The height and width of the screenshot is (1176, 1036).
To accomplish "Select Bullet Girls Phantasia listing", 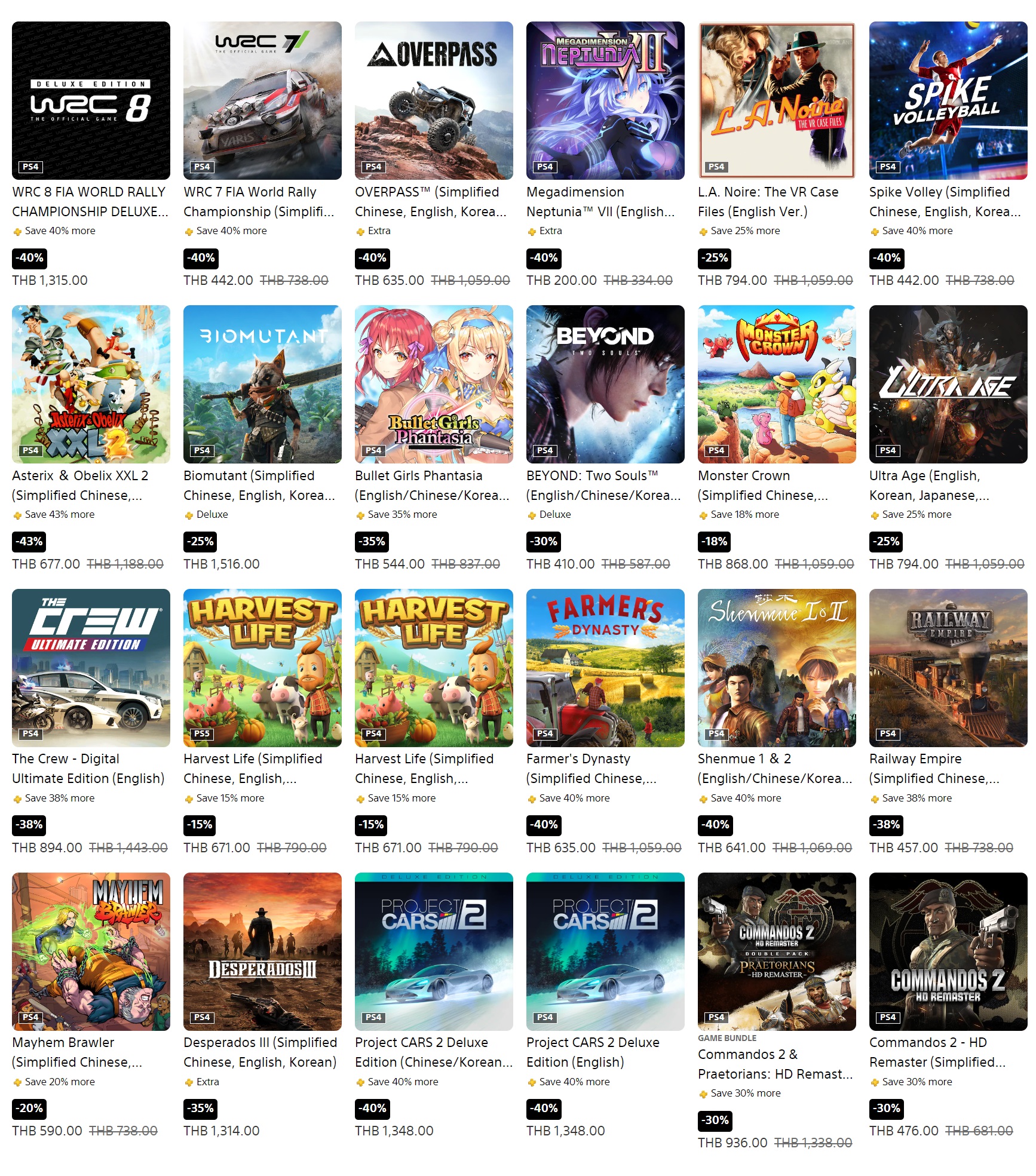I will coord(434,384).
